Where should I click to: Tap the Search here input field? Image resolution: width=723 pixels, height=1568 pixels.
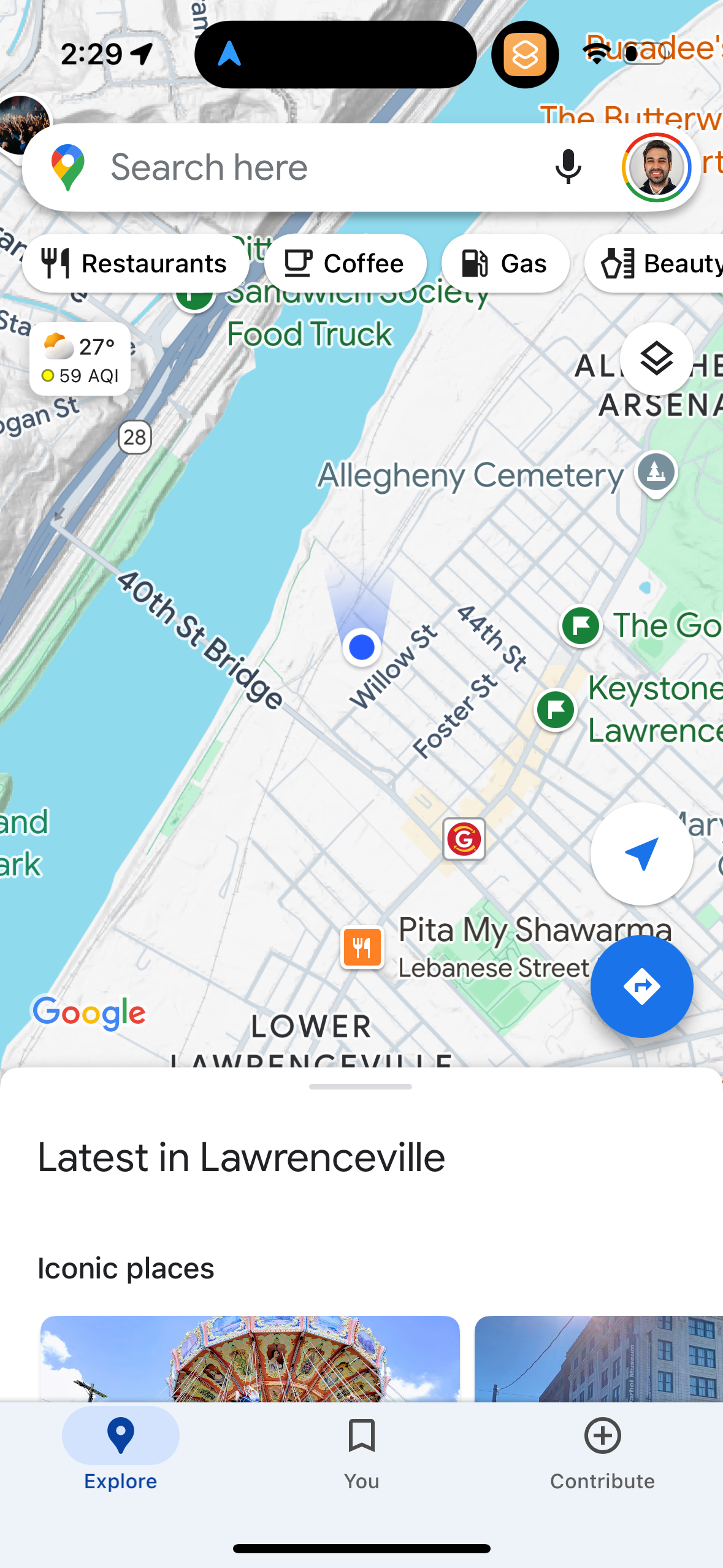[x=276, y=167]
